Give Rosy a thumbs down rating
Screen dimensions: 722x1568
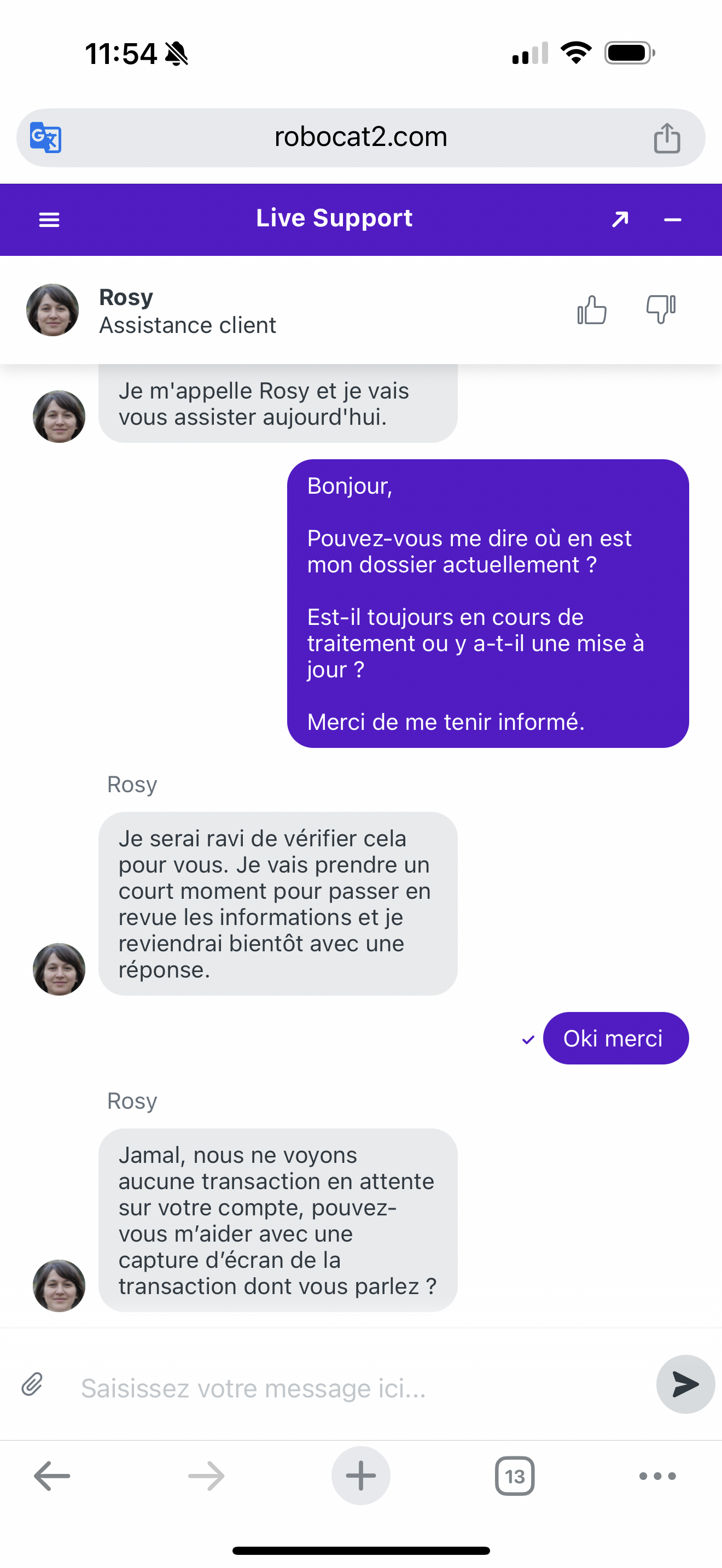(661, 310)
